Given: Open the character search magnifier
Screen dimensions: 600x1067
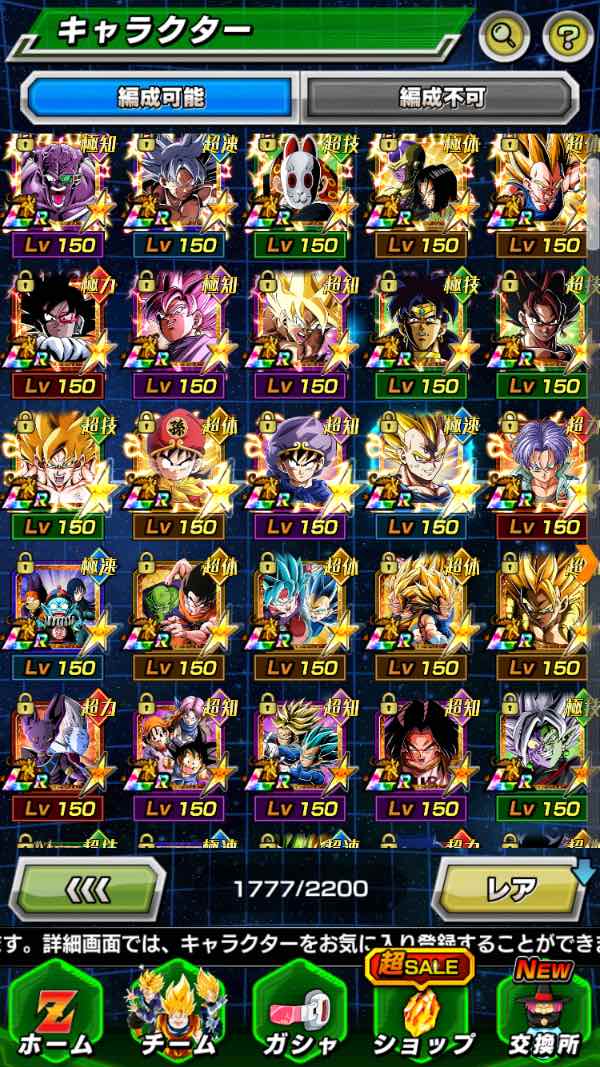Looking at the screenshot, I should pyautogui.click(x=505, y=37).
